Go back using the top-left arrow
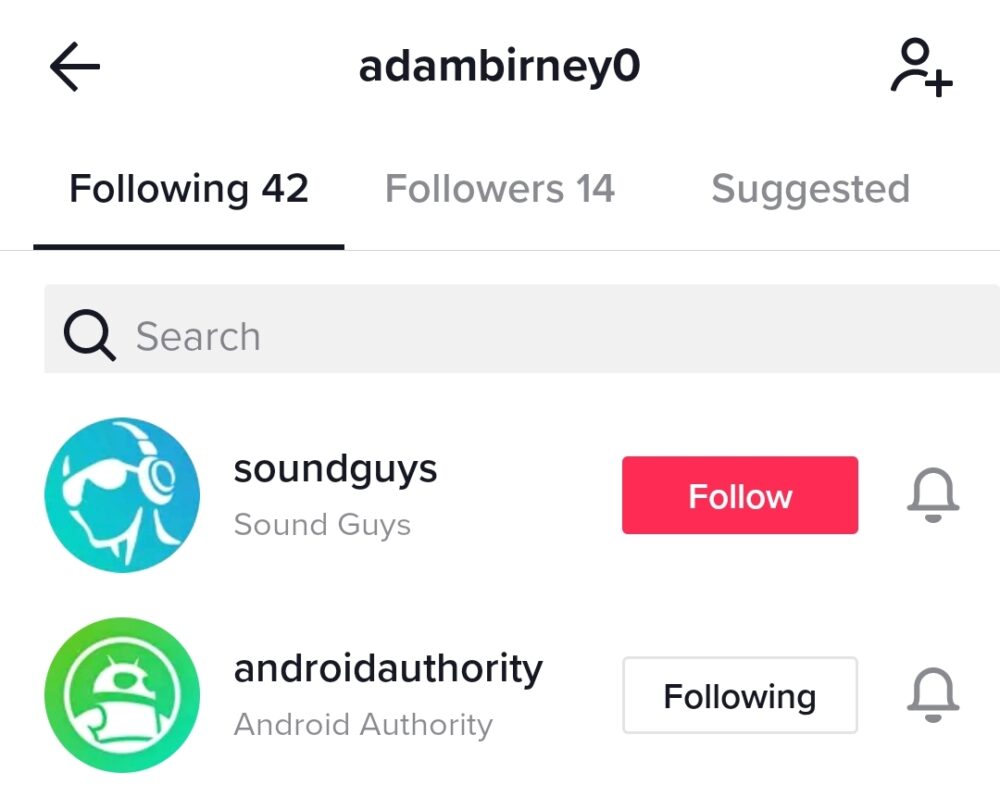 (75, 68)
